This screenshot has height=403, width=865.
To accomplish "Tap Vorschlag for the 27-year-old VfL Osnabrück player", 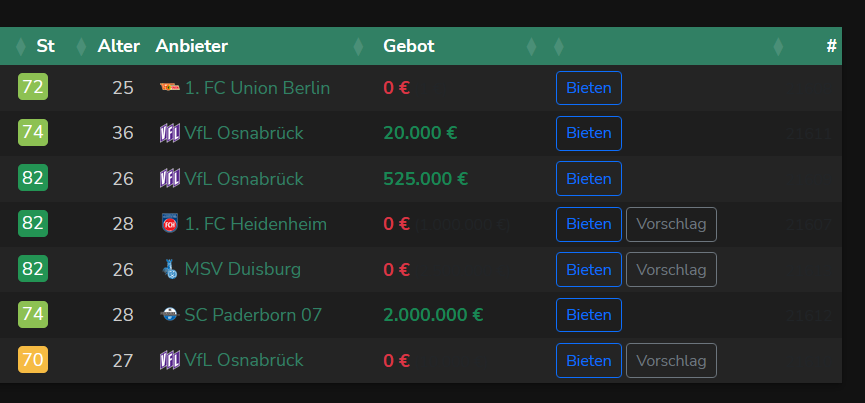I will click(x=671, y=360).
